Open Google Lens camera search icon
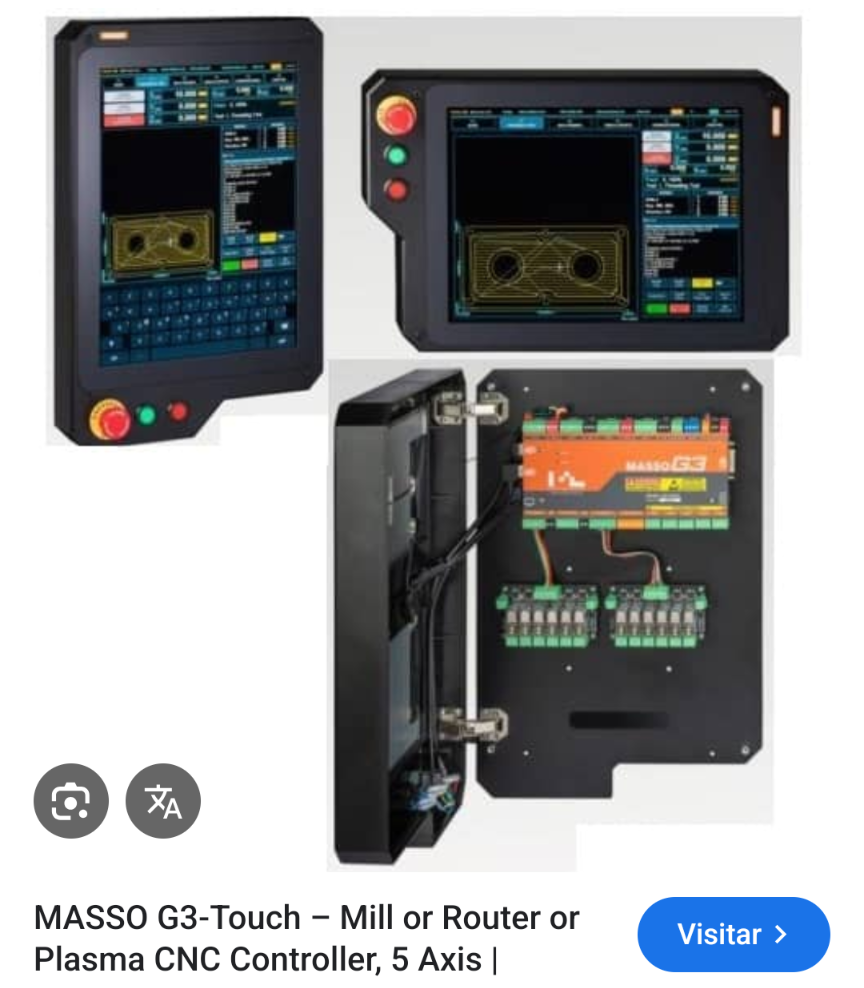The width and height of the screenshot is (864, 988). pos(71,801)
